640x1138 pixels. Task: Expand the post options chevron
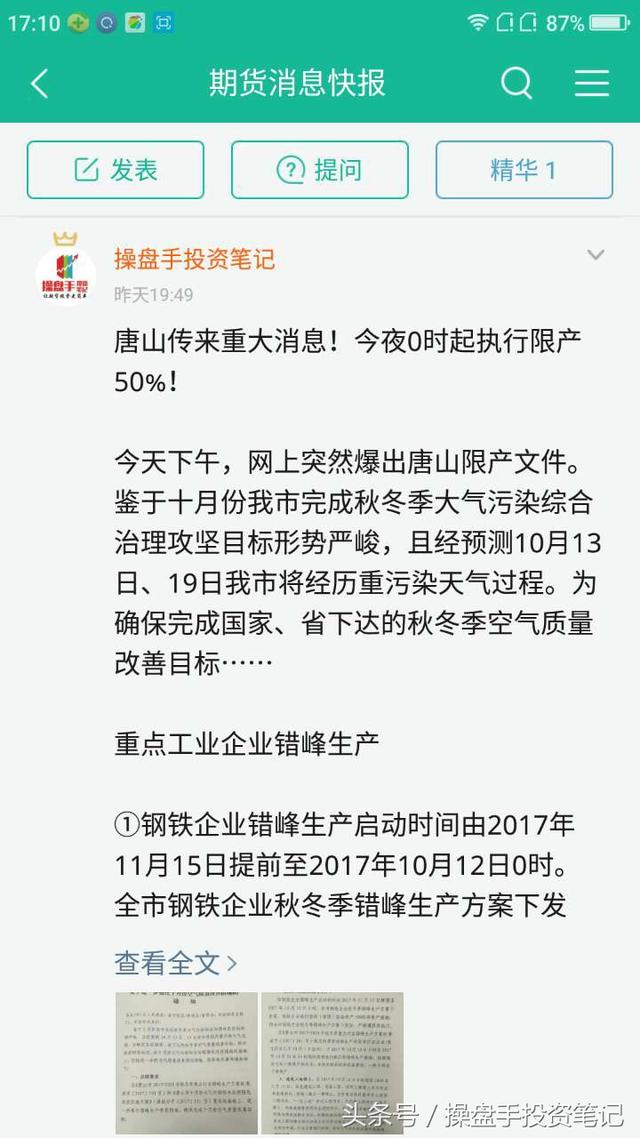point(595,255)
